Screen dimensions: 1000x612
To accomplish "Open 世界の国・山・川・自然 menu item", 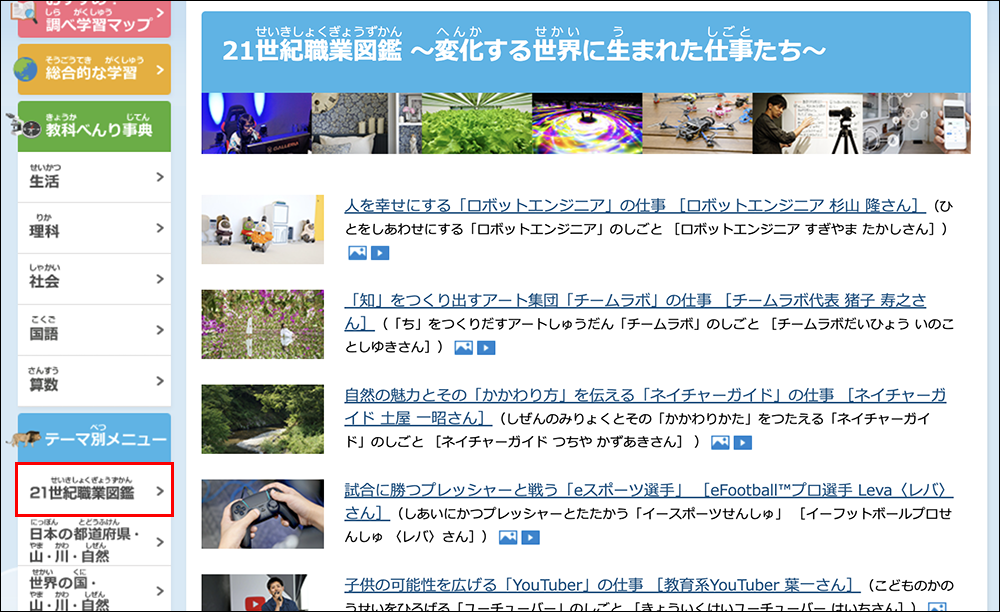I will tap(94, 590).
